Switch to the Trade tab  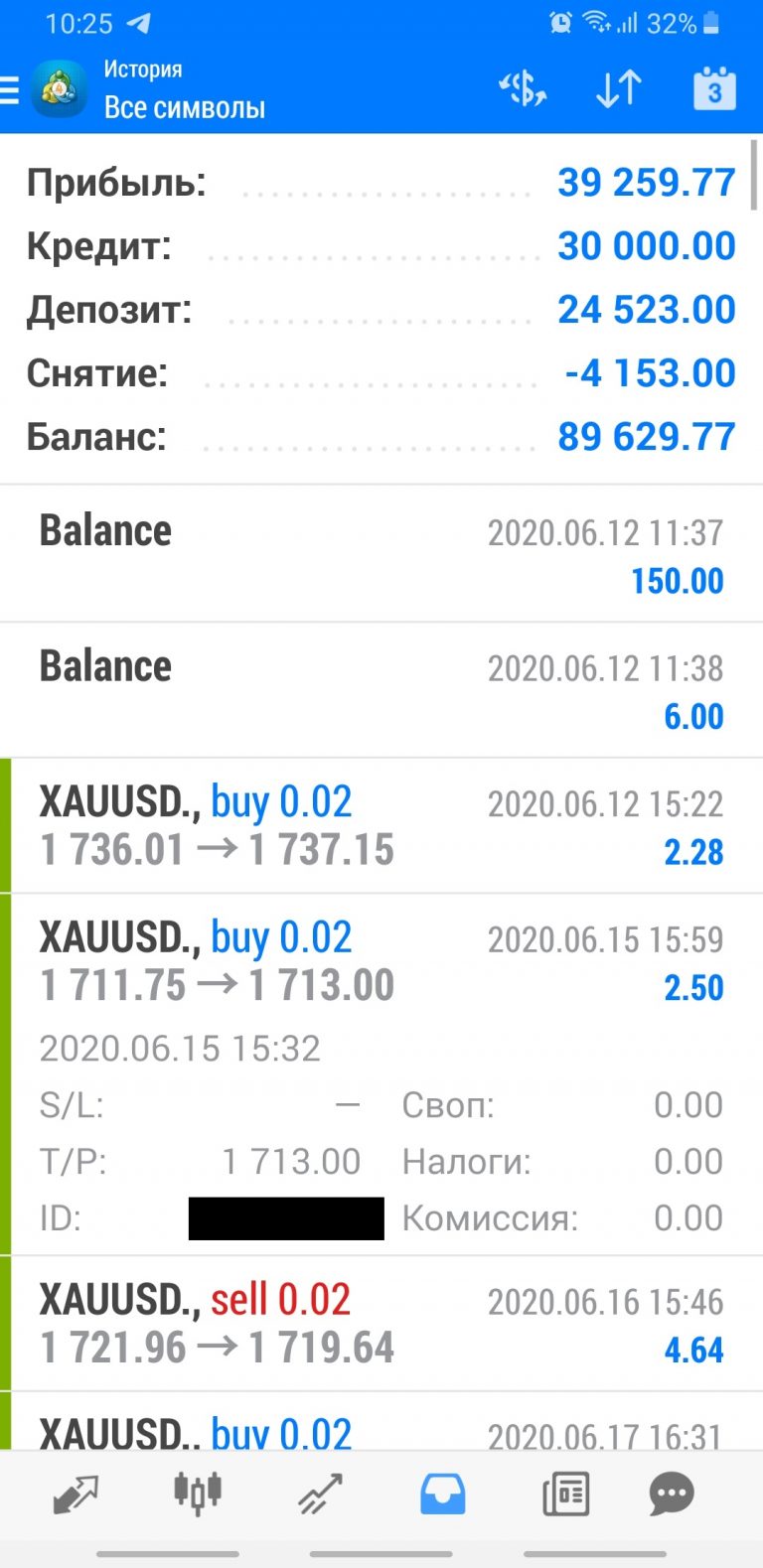(x=320, y=1494)
